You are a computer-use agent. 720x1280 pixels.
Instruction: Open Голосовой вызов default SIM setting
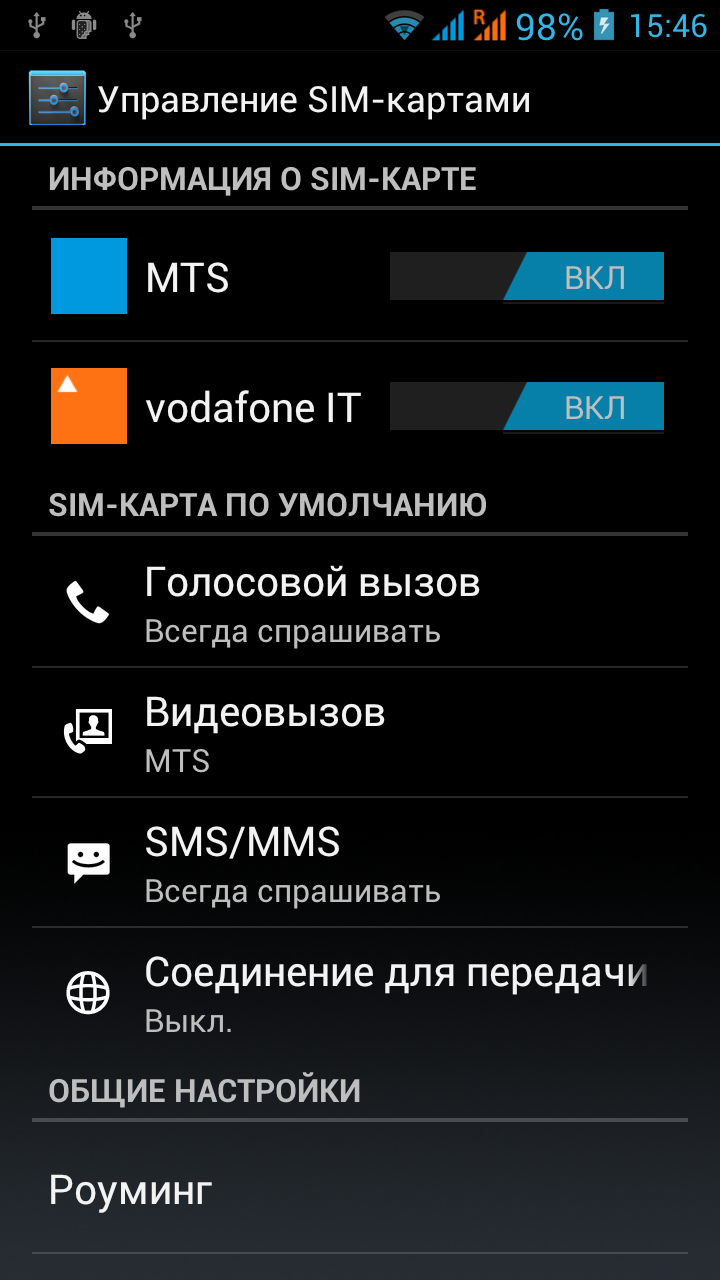click(360, 603)
